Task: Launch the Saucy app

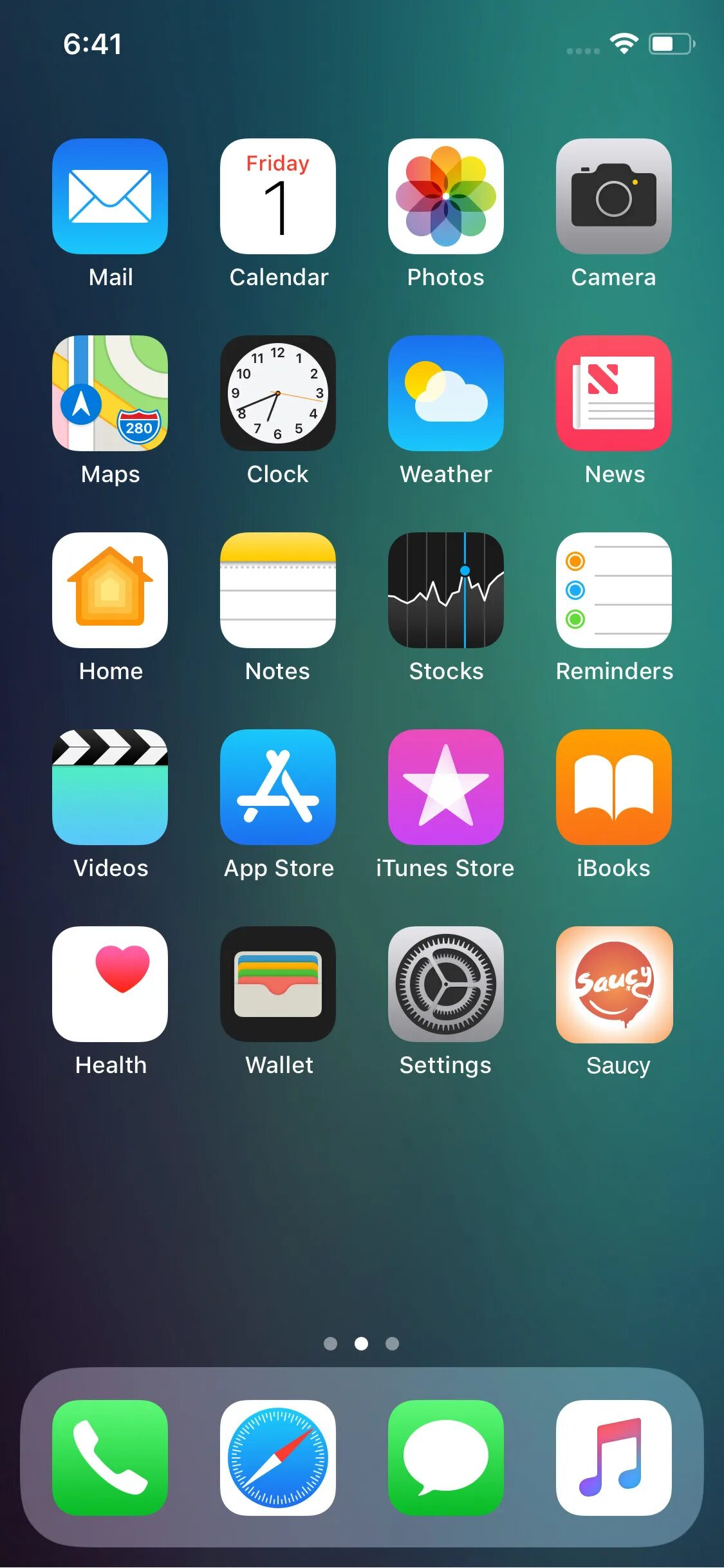Action: pos(614,984)
